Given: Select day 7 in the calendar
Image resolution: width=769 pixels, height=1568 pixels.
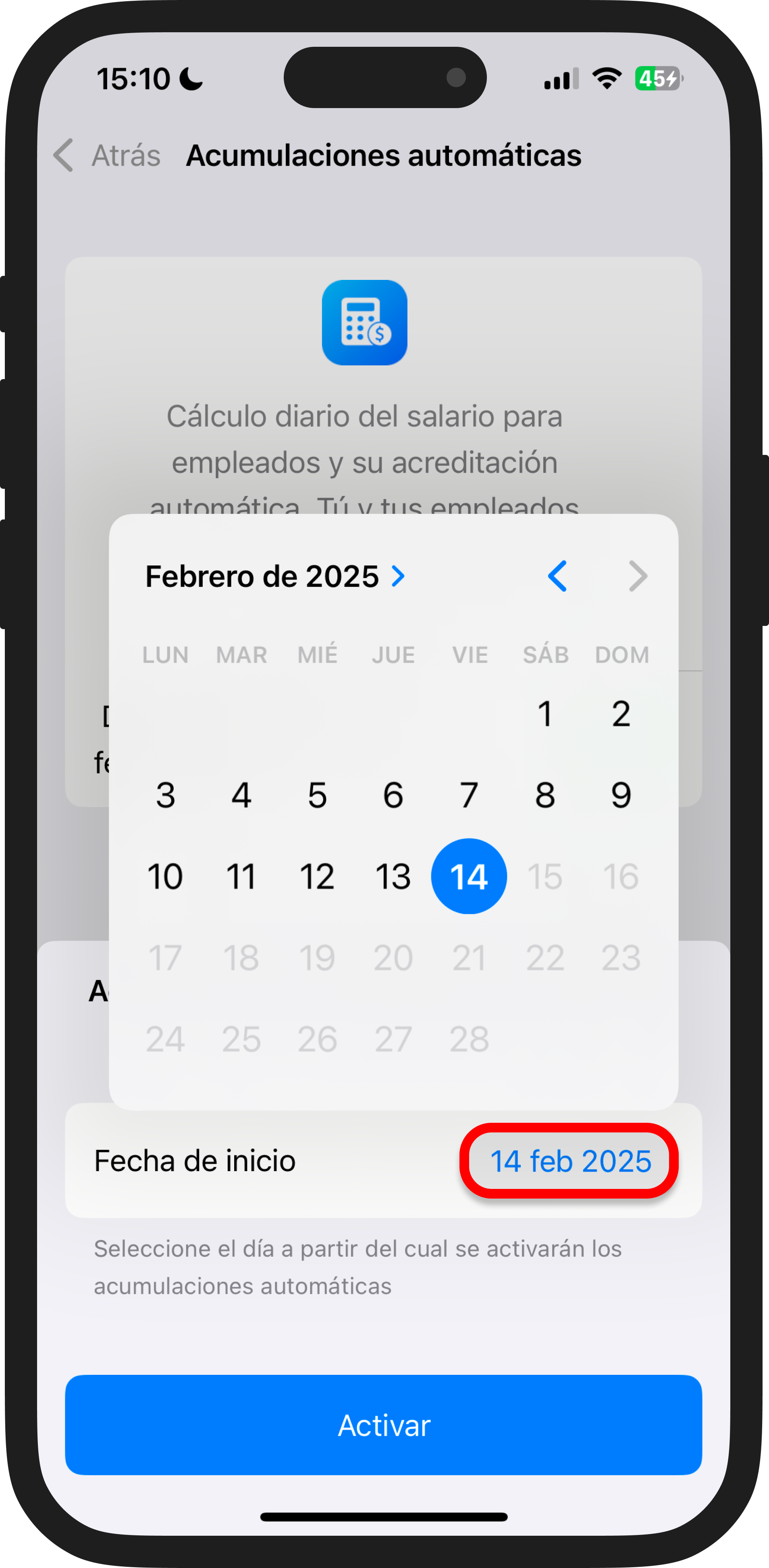Looking at the screenshot, I should [468, 795].
